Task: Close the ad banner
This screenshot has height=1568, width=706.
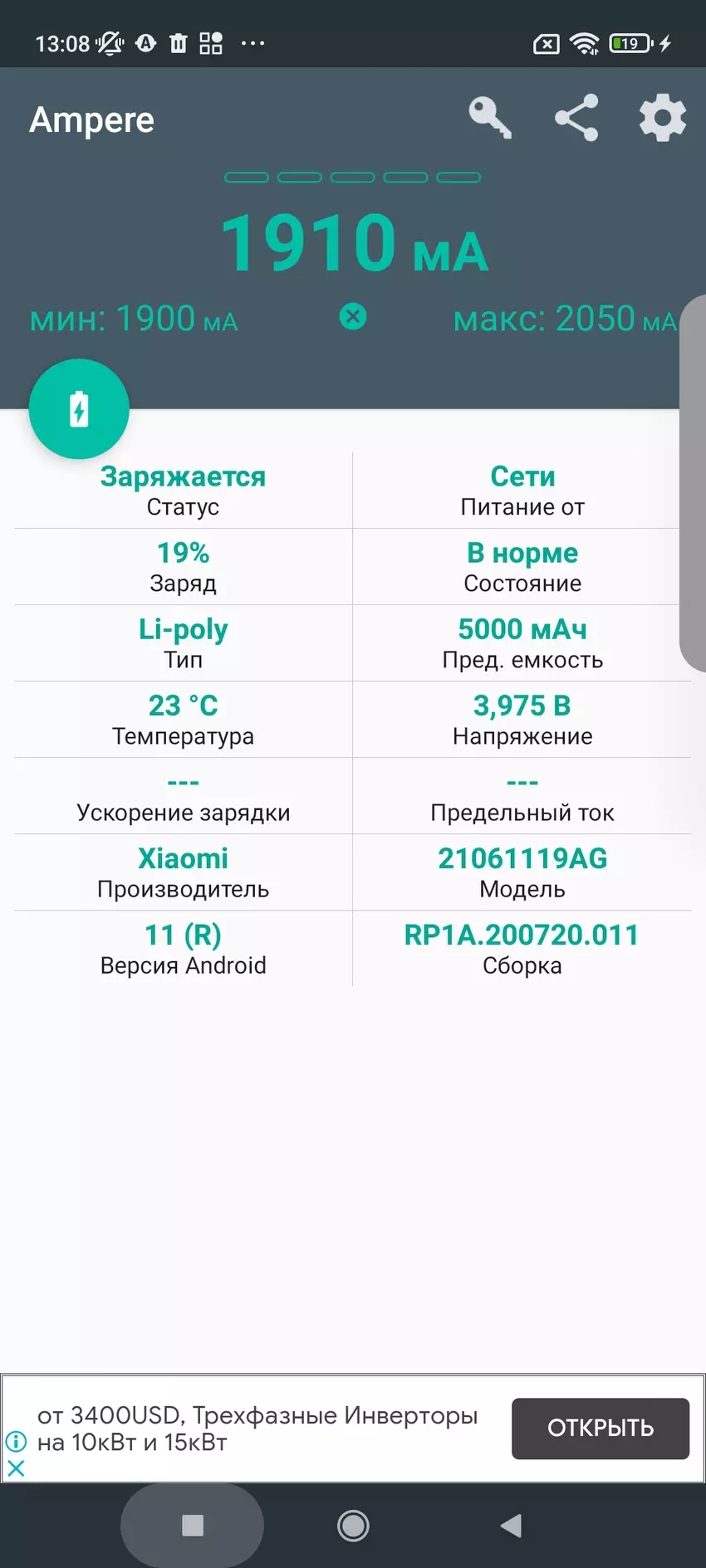Action: pyautogui.click(x=16, y=1468)
